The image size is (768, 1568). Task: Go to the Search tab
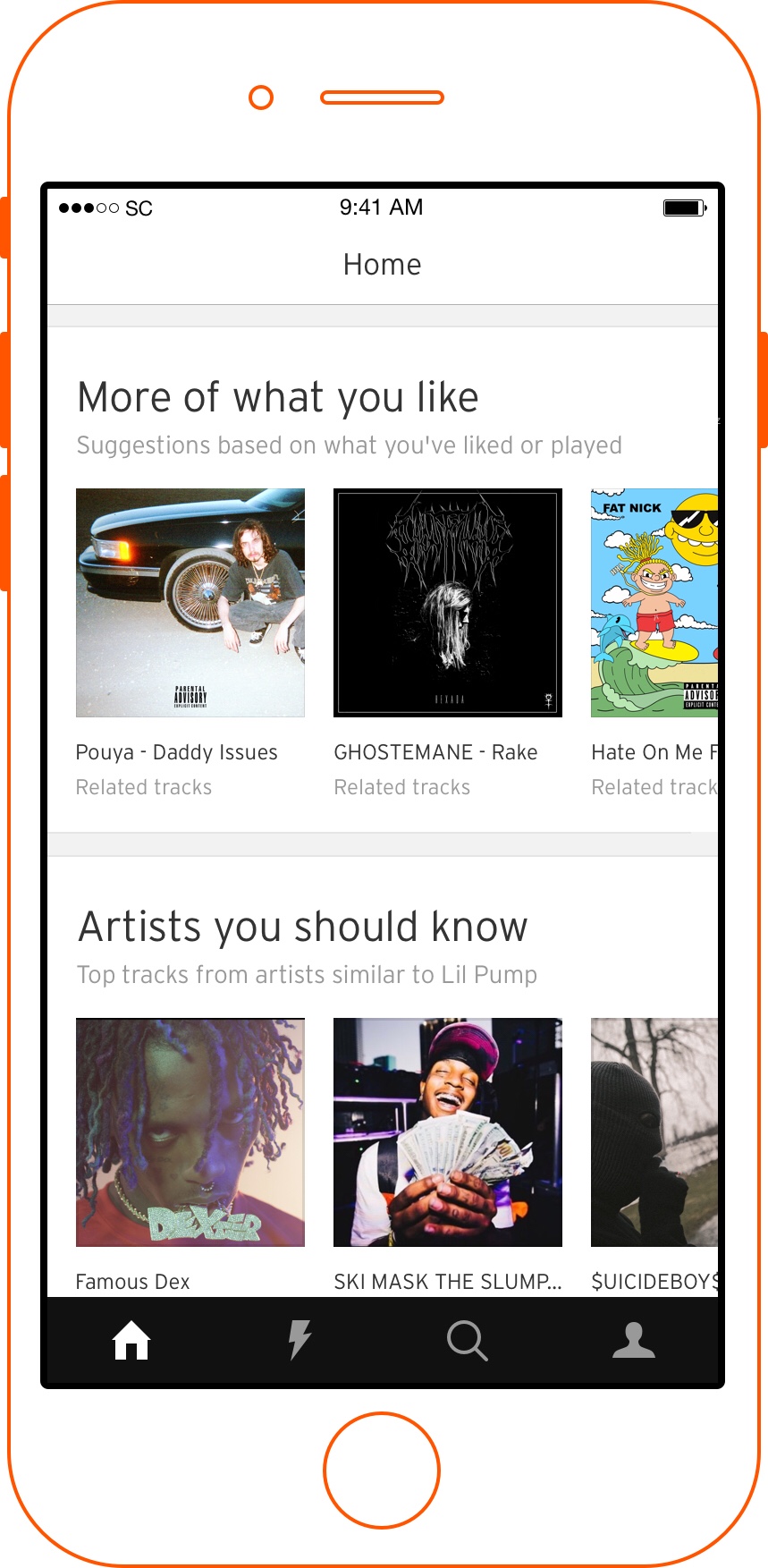pyautogui.click(x=467, y=1341)
